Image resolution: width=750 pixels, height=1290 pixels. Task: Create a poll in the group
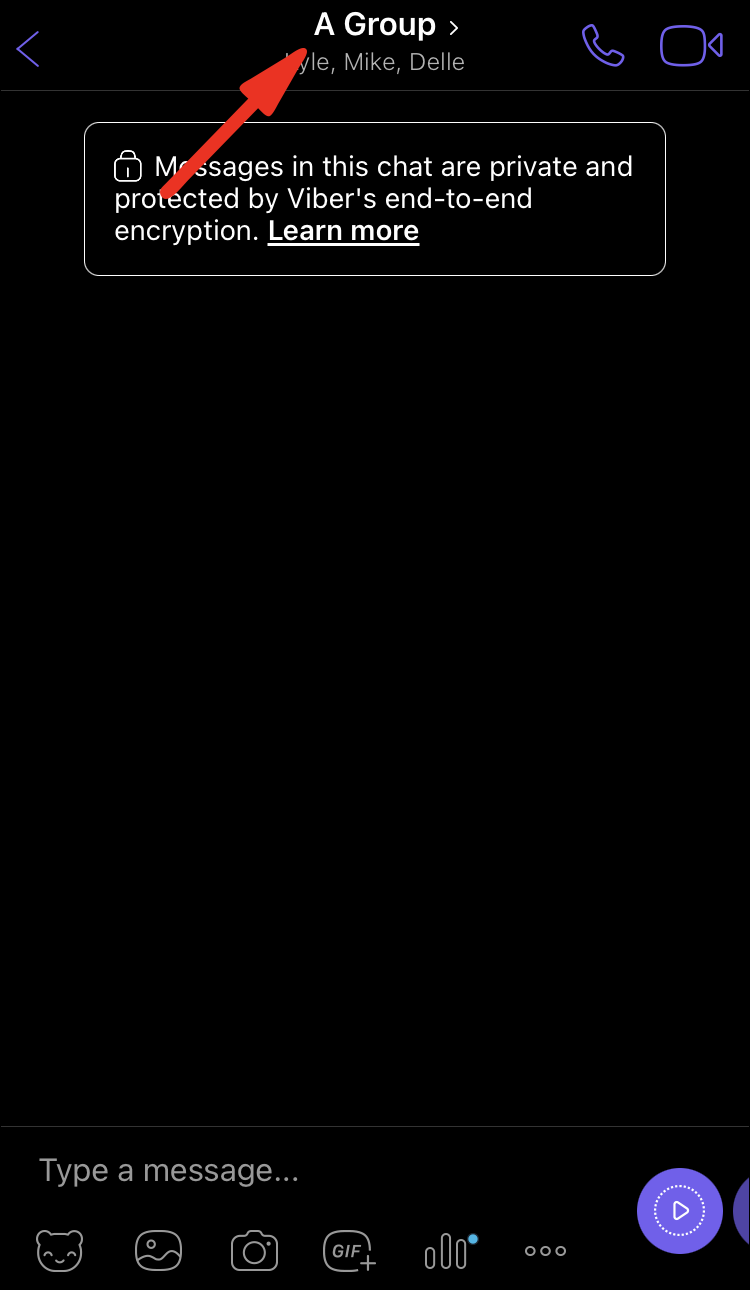(448, 1250)
